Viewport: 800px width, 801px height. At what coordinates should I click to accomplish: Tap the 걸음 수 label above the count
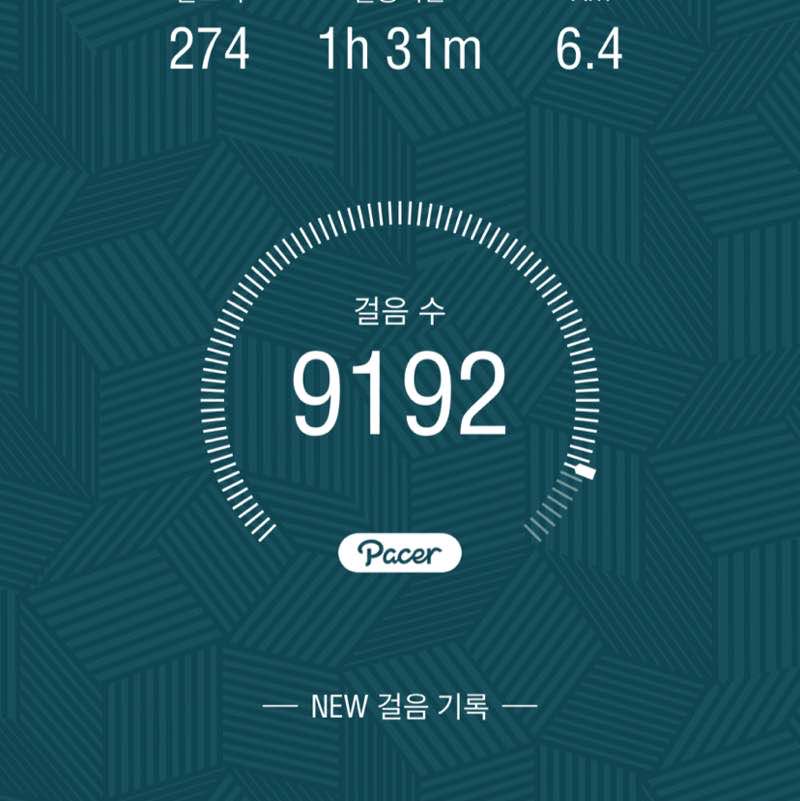[x=399, y=310]
